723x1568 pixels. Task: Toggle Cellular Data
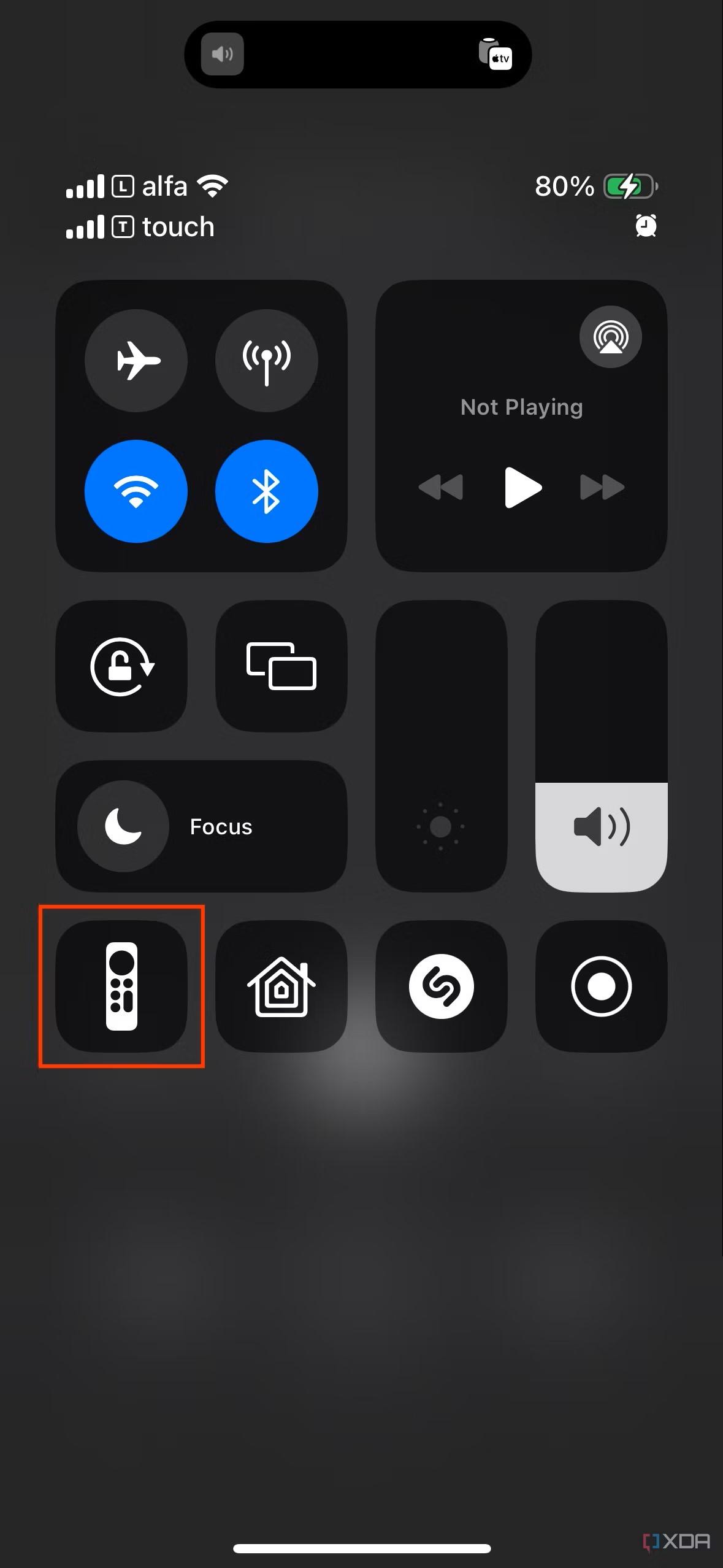pos(267,361)
